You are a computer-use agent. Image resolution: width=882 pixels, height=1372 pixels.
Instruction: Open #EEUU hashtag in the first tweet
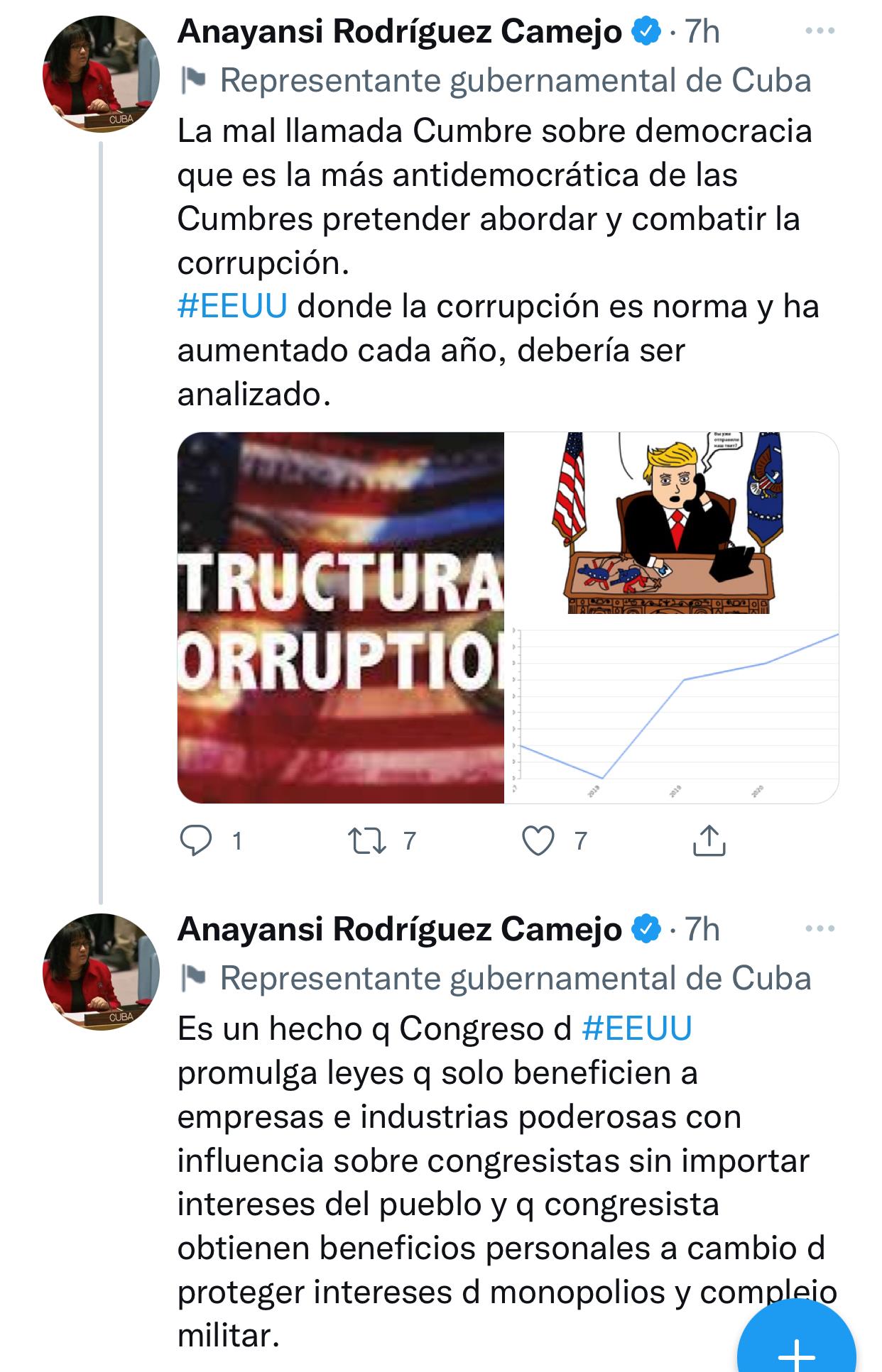(232, 307)
